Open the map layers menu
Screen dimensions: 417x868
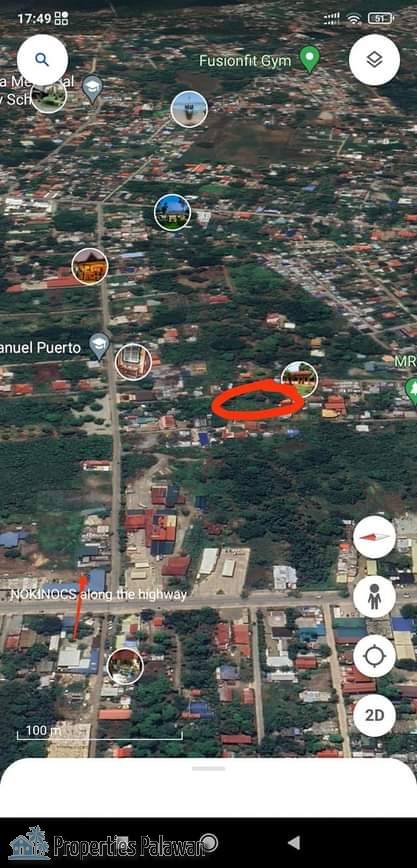[374, 60]
